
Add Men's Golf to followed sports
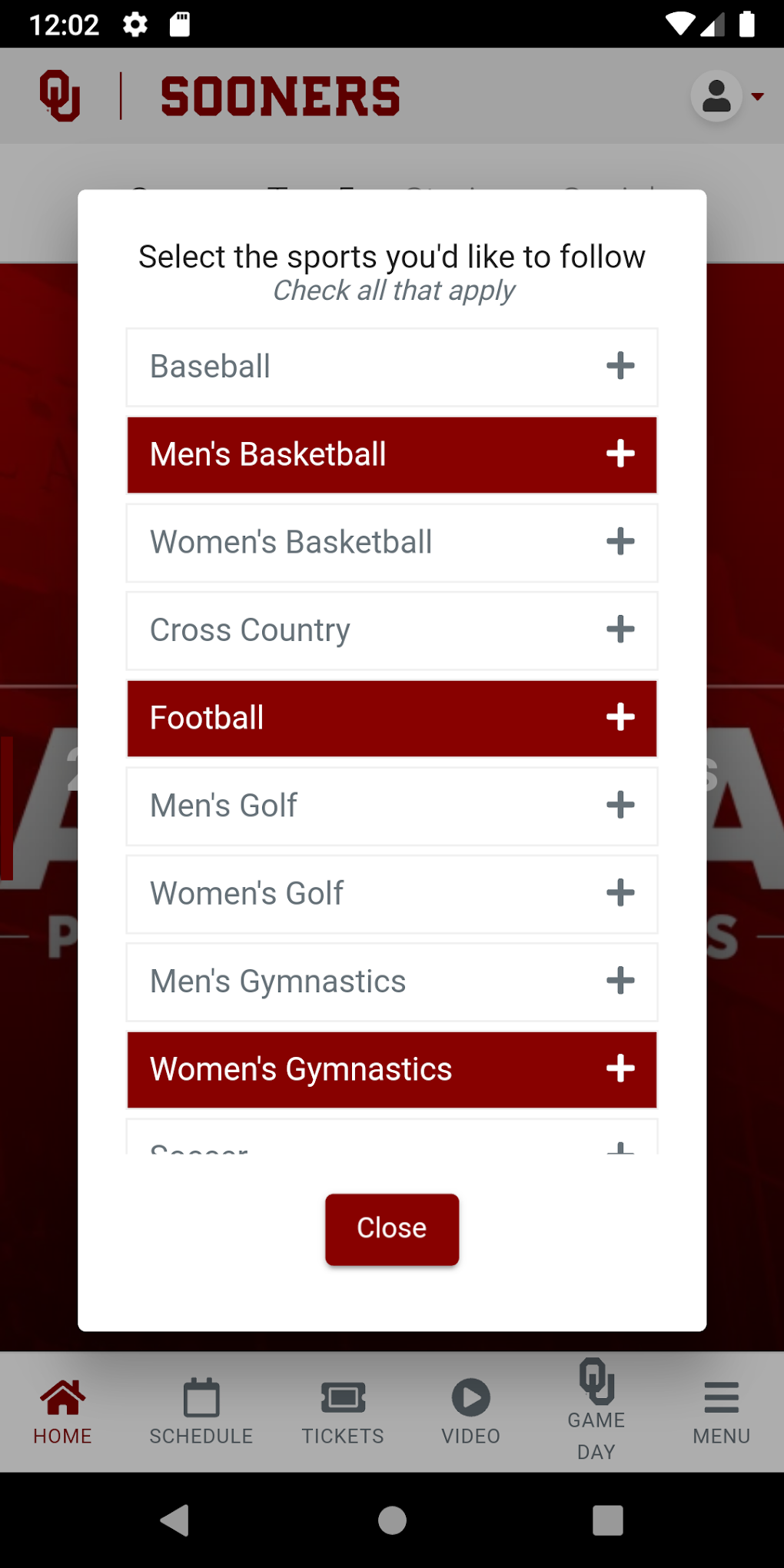coord(392,806)
